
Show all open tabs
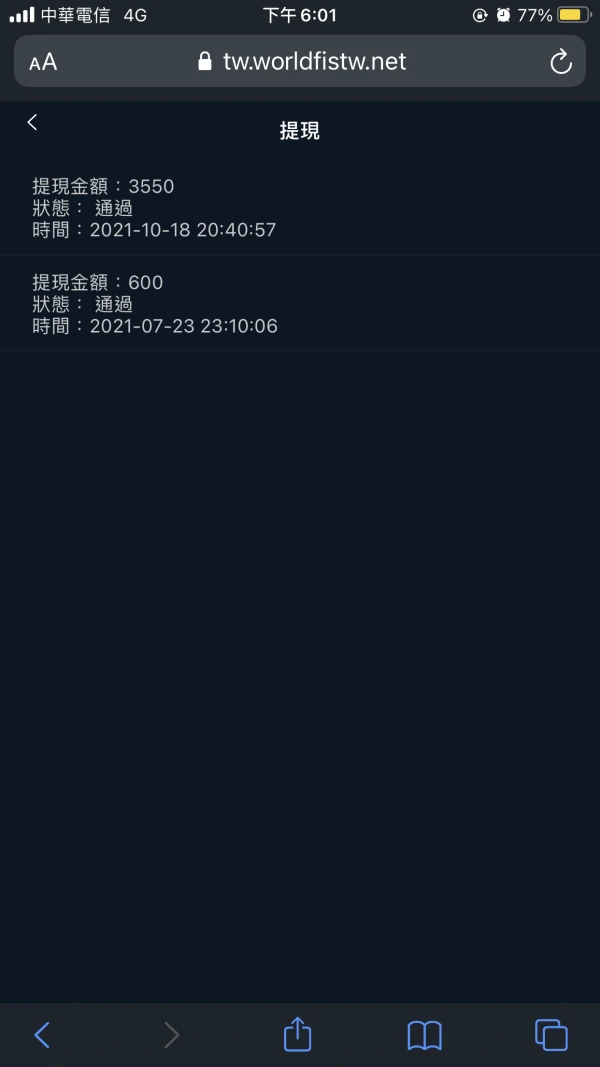coord(551,1035)
